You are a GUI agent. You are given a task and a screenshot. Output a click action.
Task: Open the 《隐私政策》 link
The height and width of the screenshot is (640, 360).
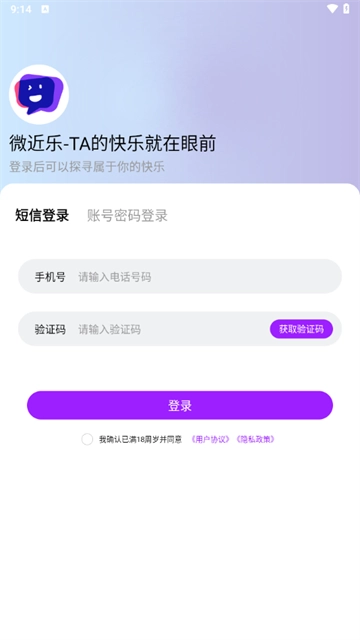[x=256, y=440]
